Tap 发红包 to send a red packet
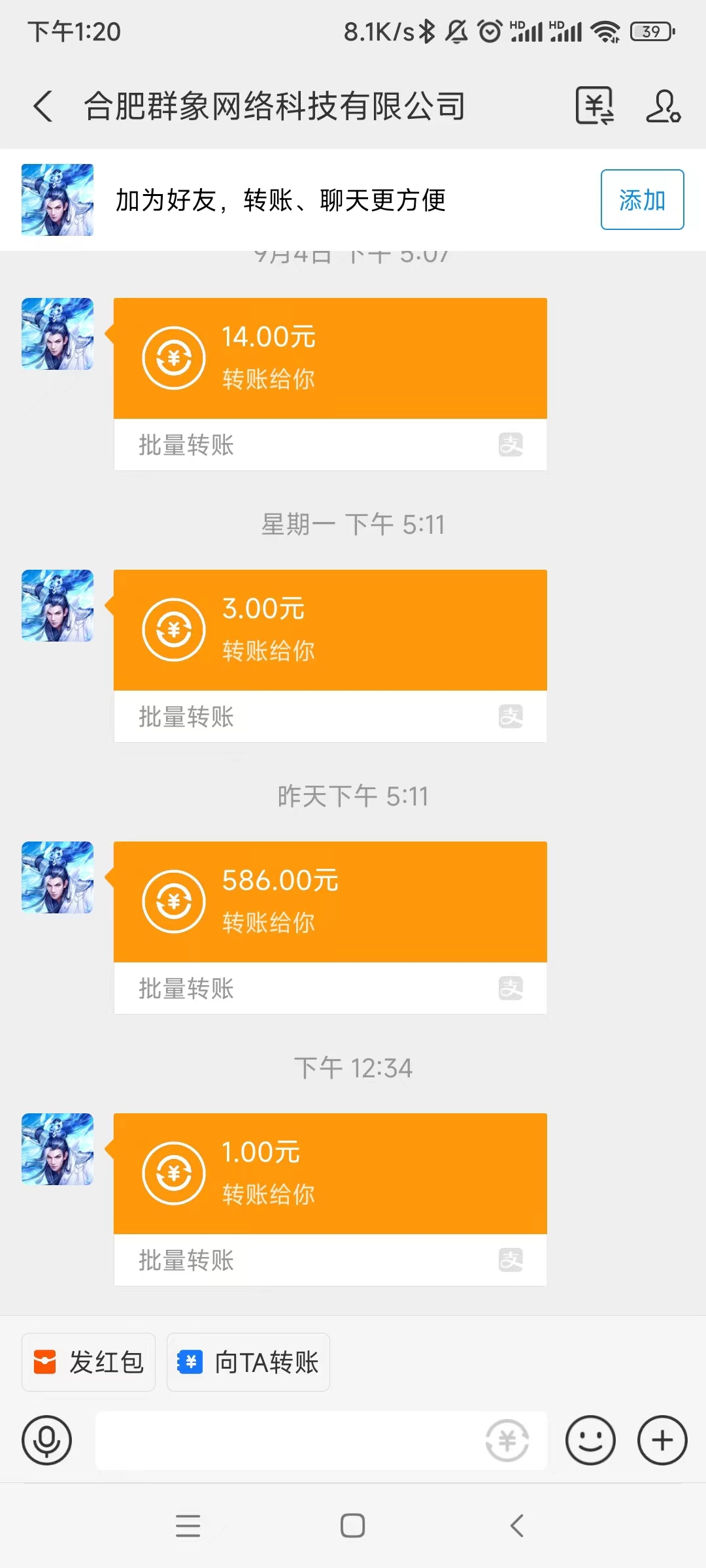The height and width of the screenshot is (1568, 706). (89, 1362)
